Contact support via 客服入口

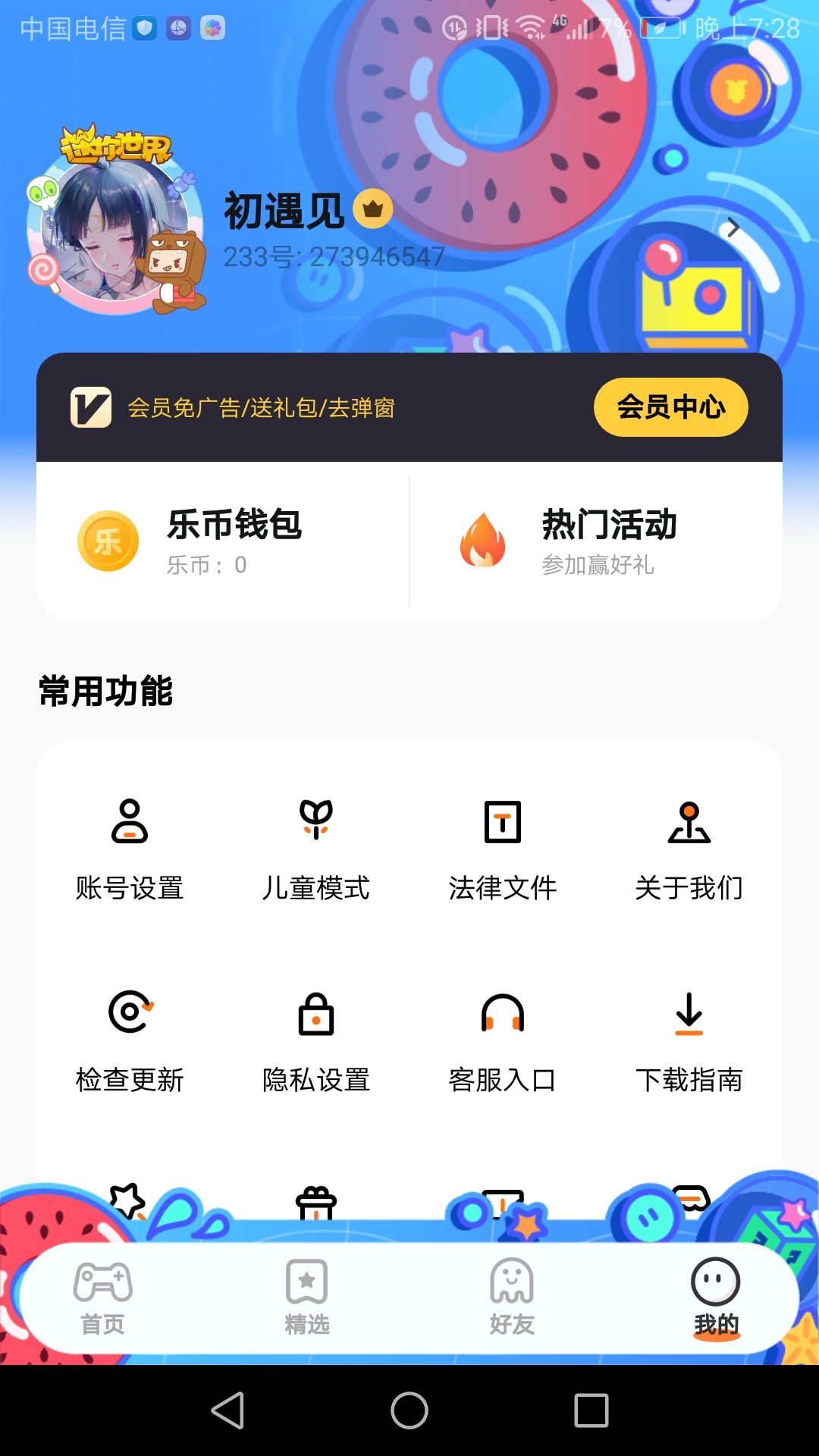(x=503, y=1041)
